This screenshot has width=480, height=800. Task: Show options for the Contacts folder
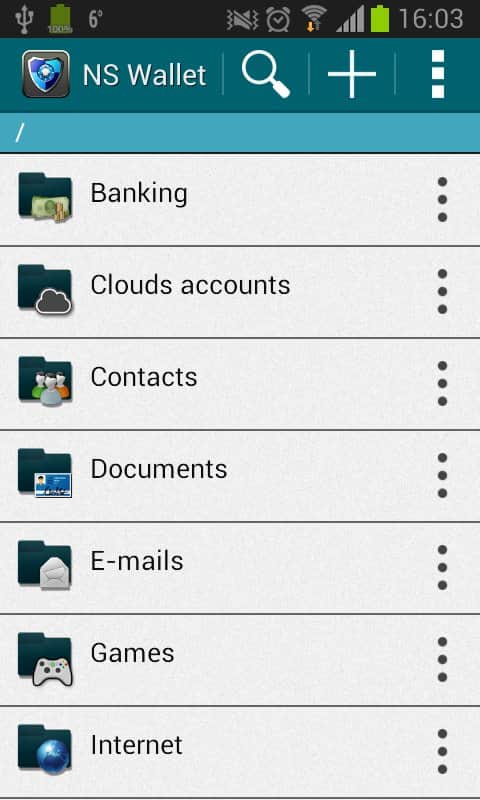[442, 384]
